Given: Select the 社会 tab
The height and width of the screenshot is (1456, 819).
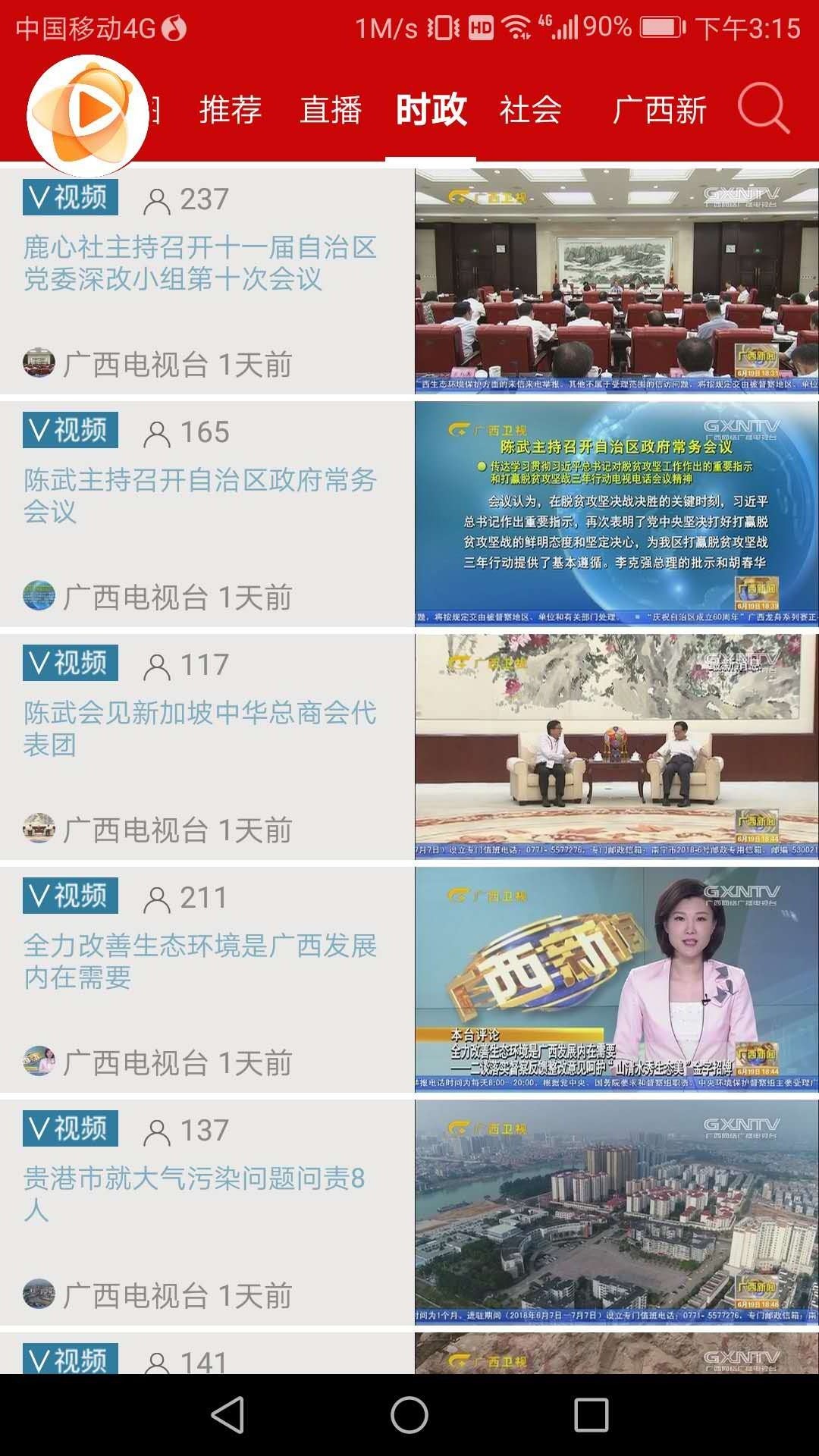Looking at the screenshot, I should (x=529, y=108).
